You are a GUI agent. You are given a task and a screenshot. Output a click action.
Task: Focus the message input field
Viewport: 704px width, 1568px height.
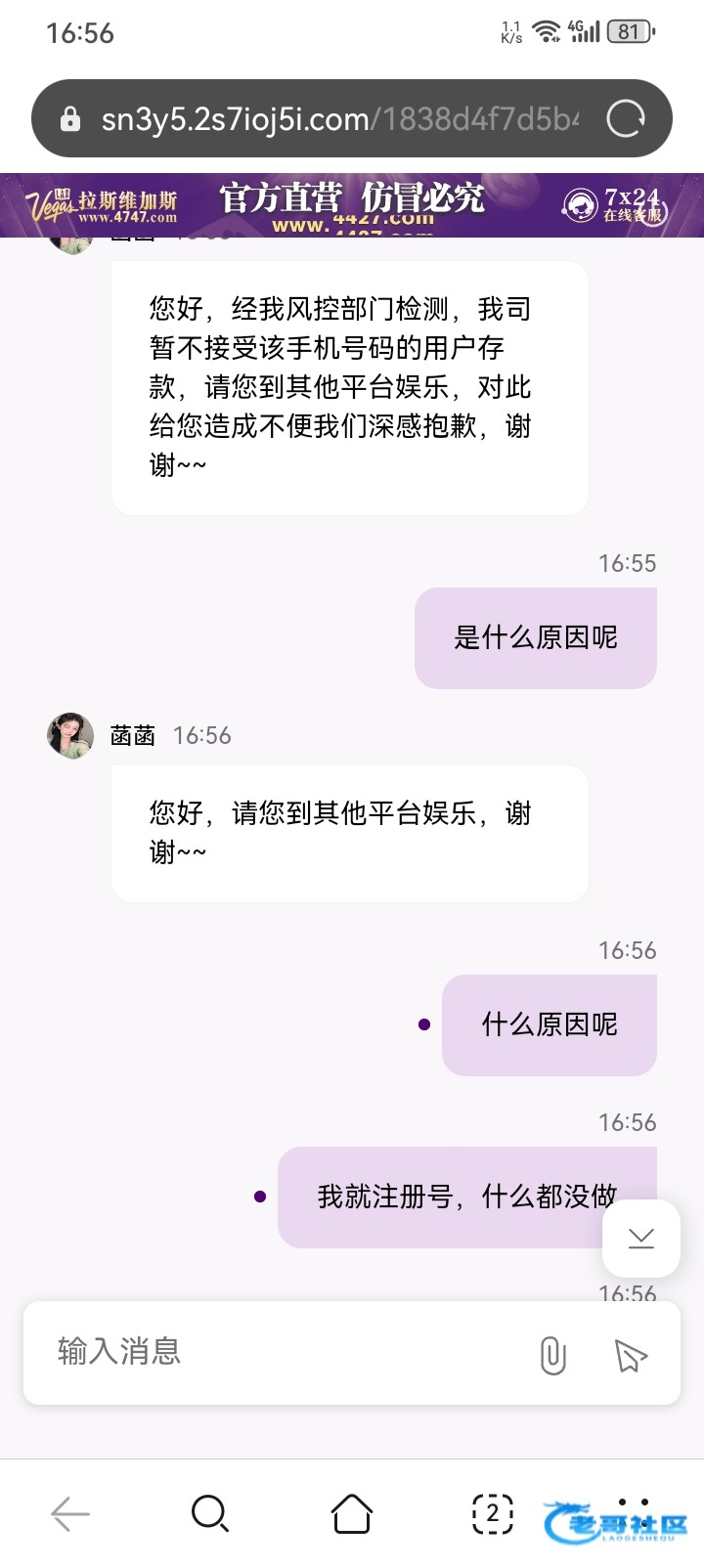pos(284,1352)
